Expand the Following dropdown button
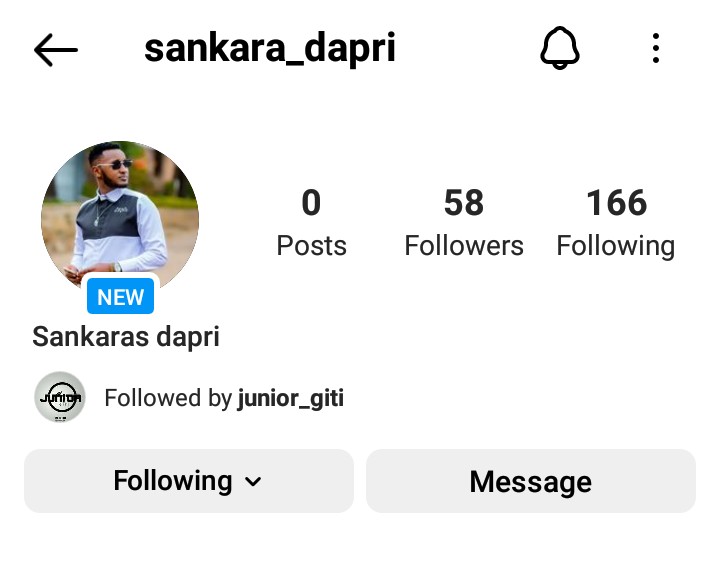720x566 pixels. click(x=188, y=481)
